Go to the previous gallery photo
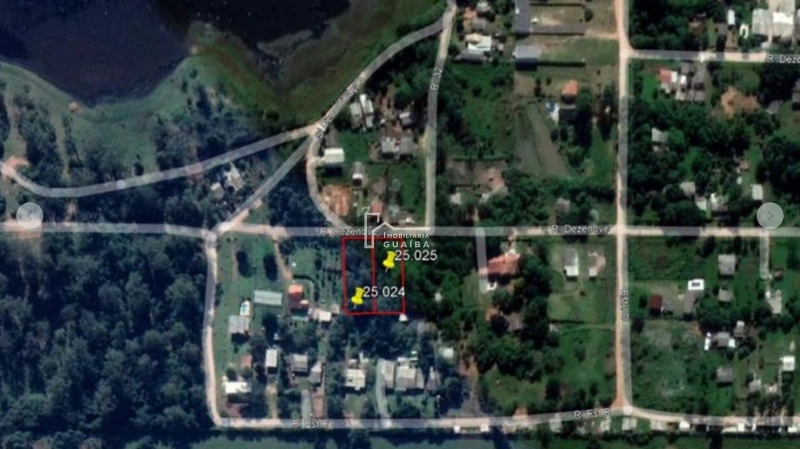800x449 pixels. pyautogui.click(x=29, y=215)
